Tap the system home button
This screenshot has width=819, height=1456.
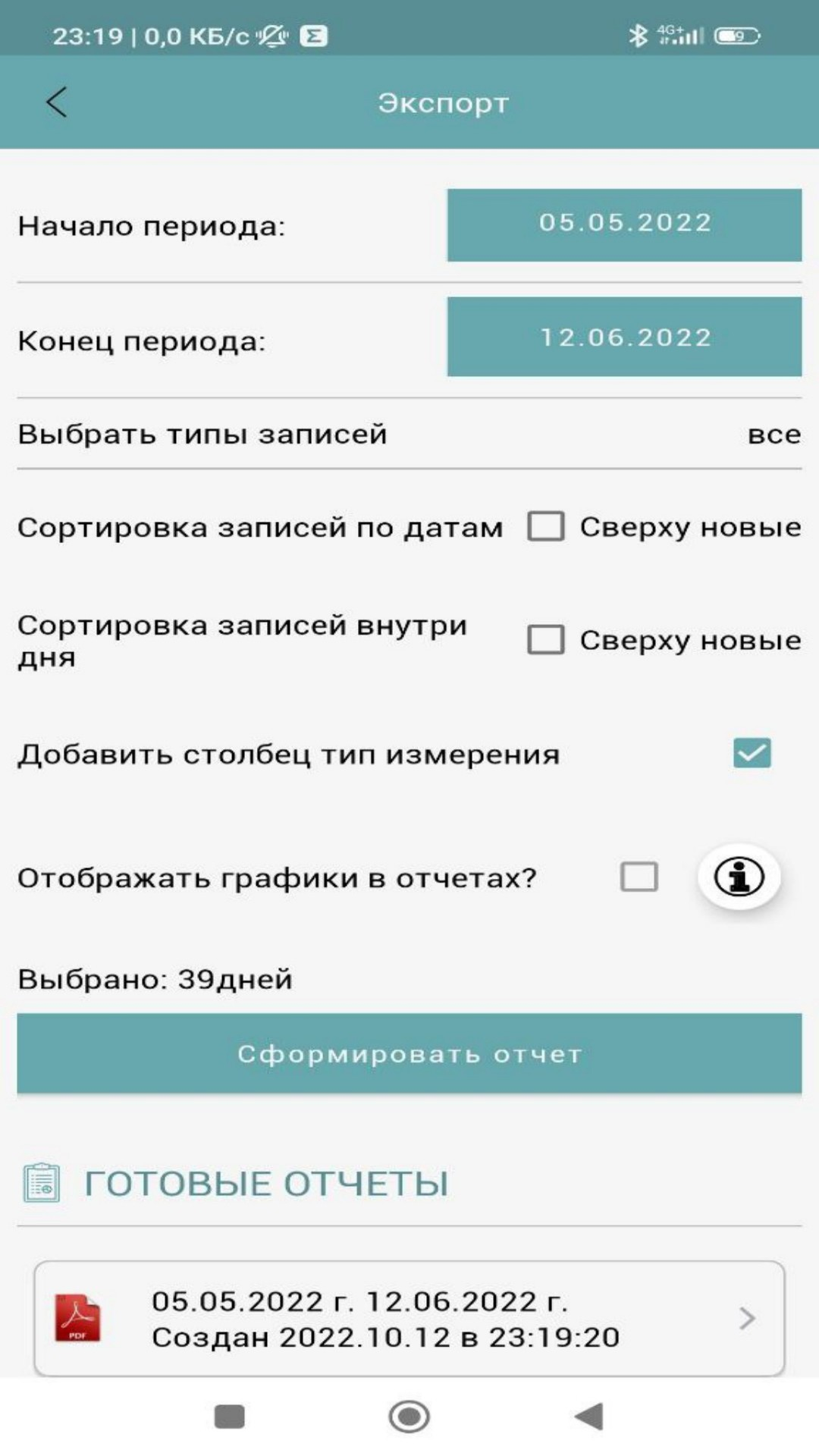coord(409,1416)
